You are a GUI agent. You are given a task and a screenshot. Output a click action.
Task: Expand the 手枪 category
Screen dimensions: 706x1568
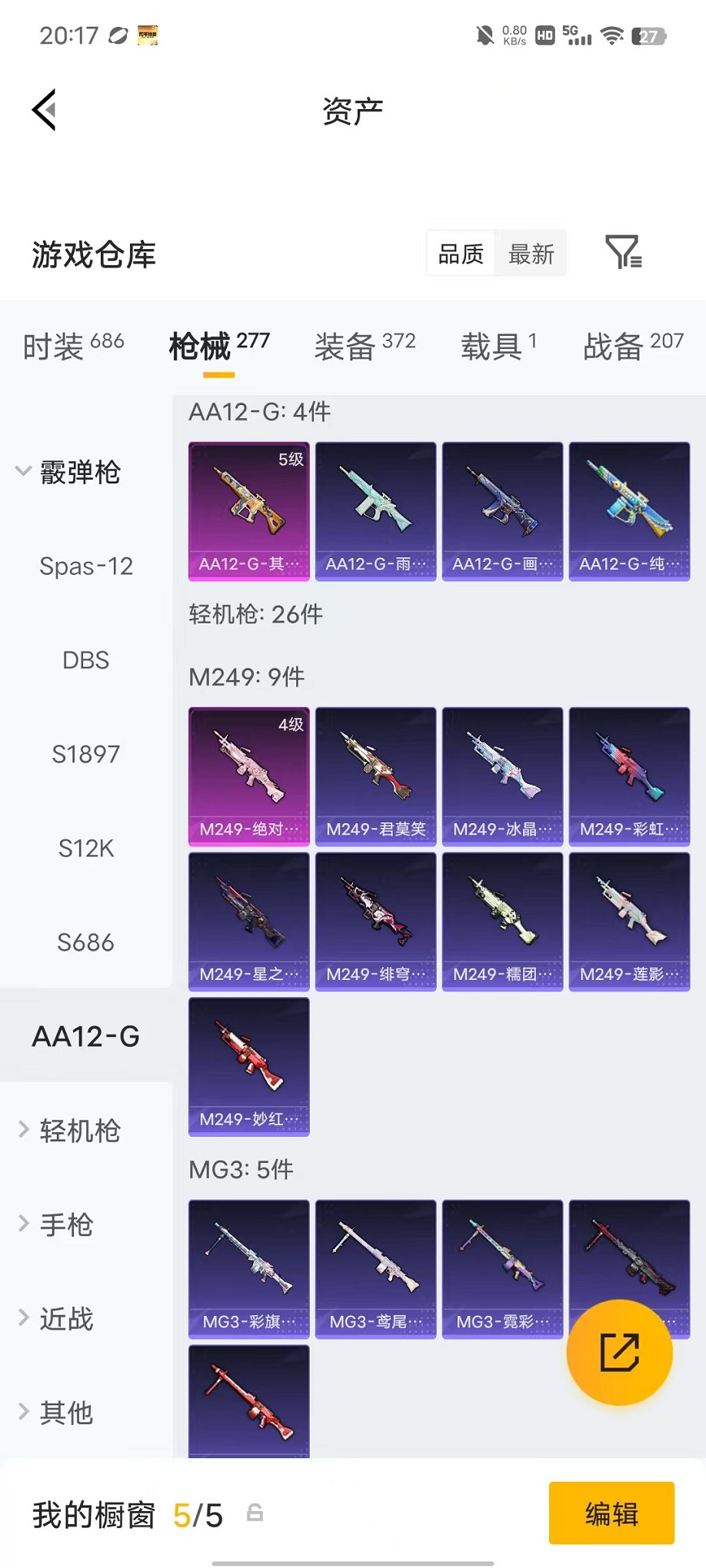[x=55, y=1224]
